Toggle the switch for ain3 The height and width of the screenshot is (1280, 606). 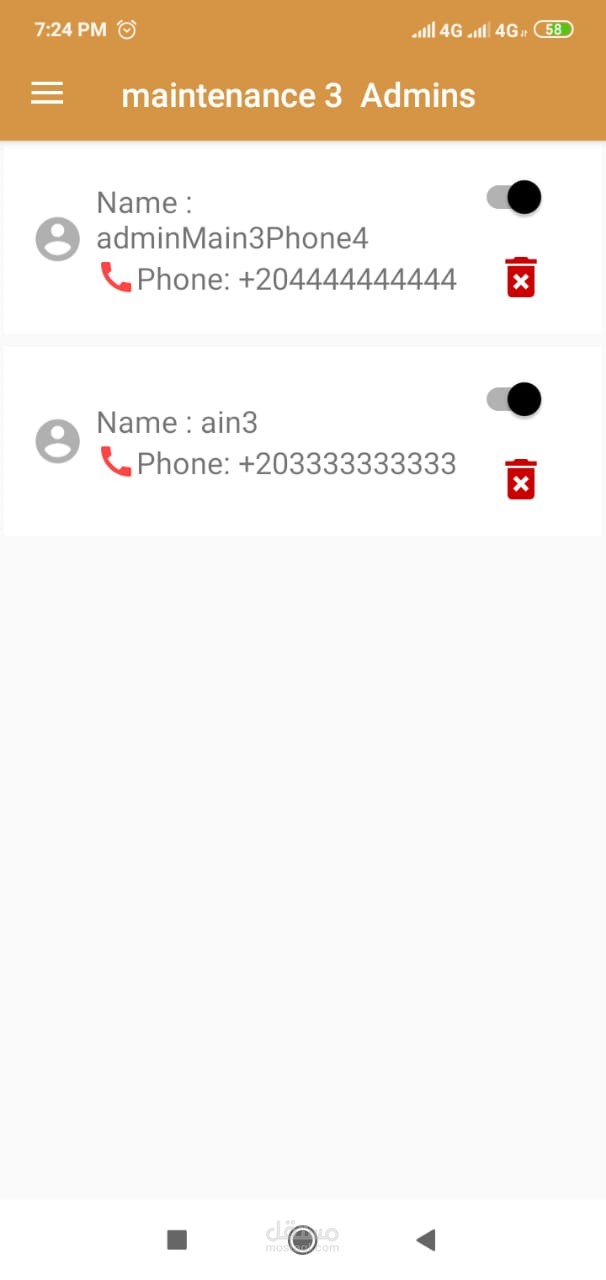tap(514, 400)
